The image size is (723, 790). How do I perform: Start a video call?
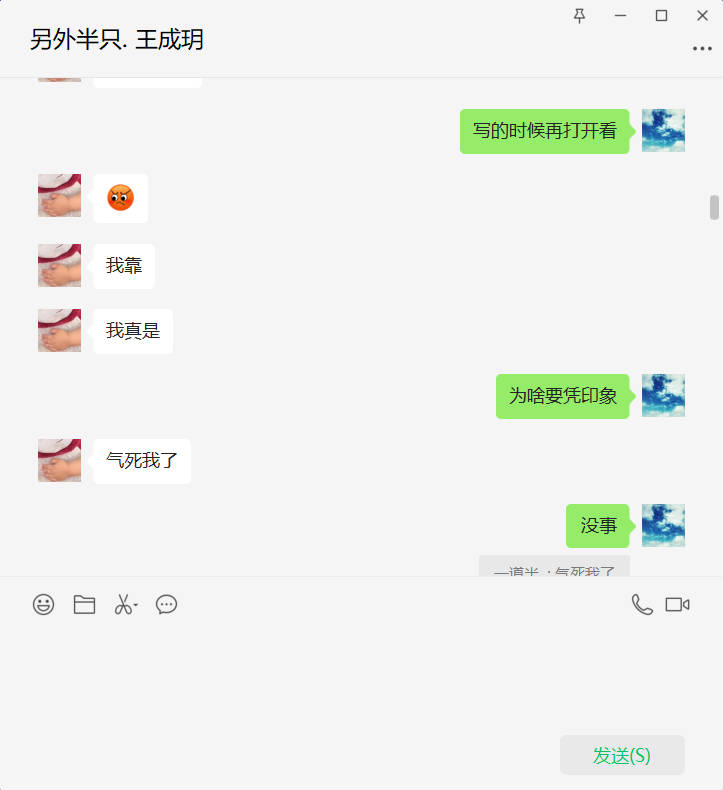[677, 604]
